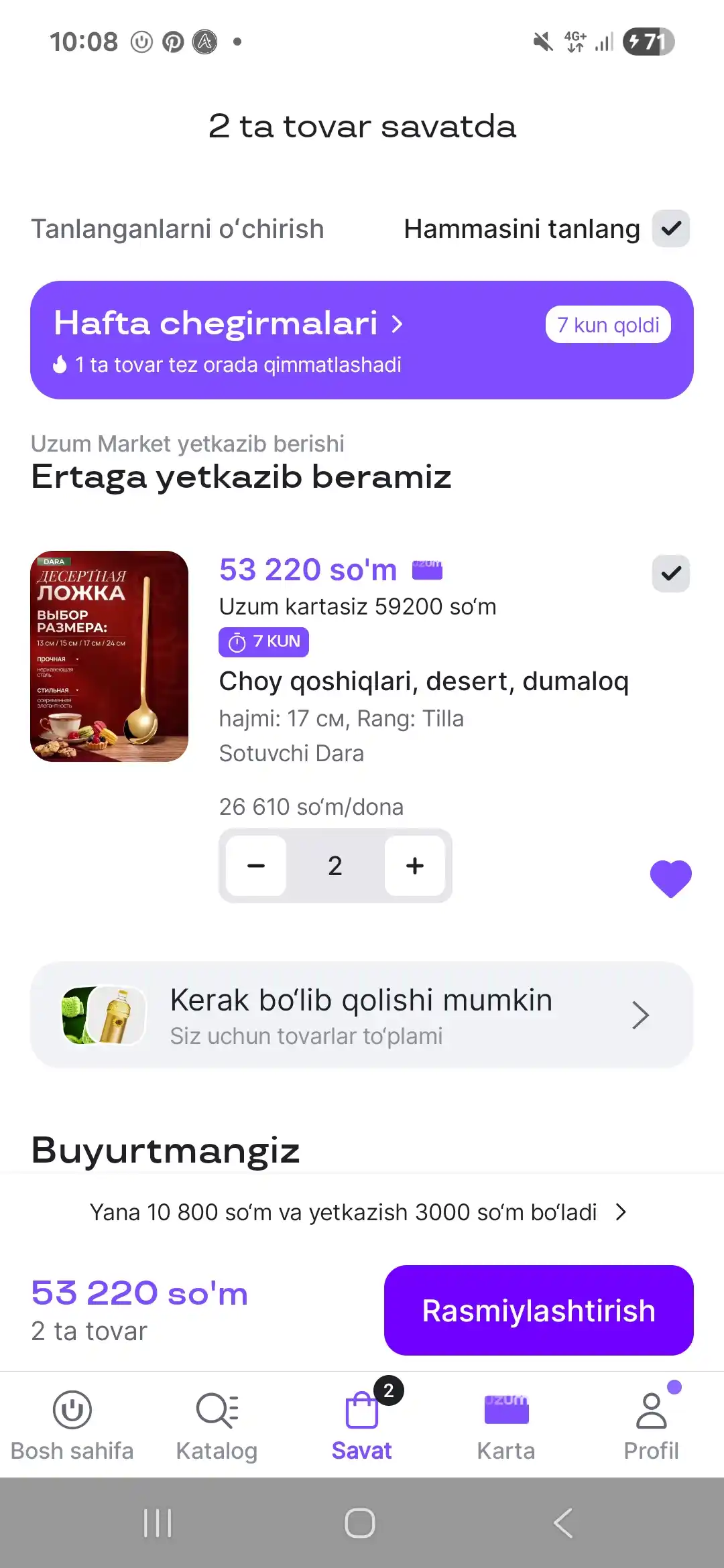The width and height of the screenshot is (724, 1568).
Task: Increase spoon quantity with plus button
Action: 415,866
